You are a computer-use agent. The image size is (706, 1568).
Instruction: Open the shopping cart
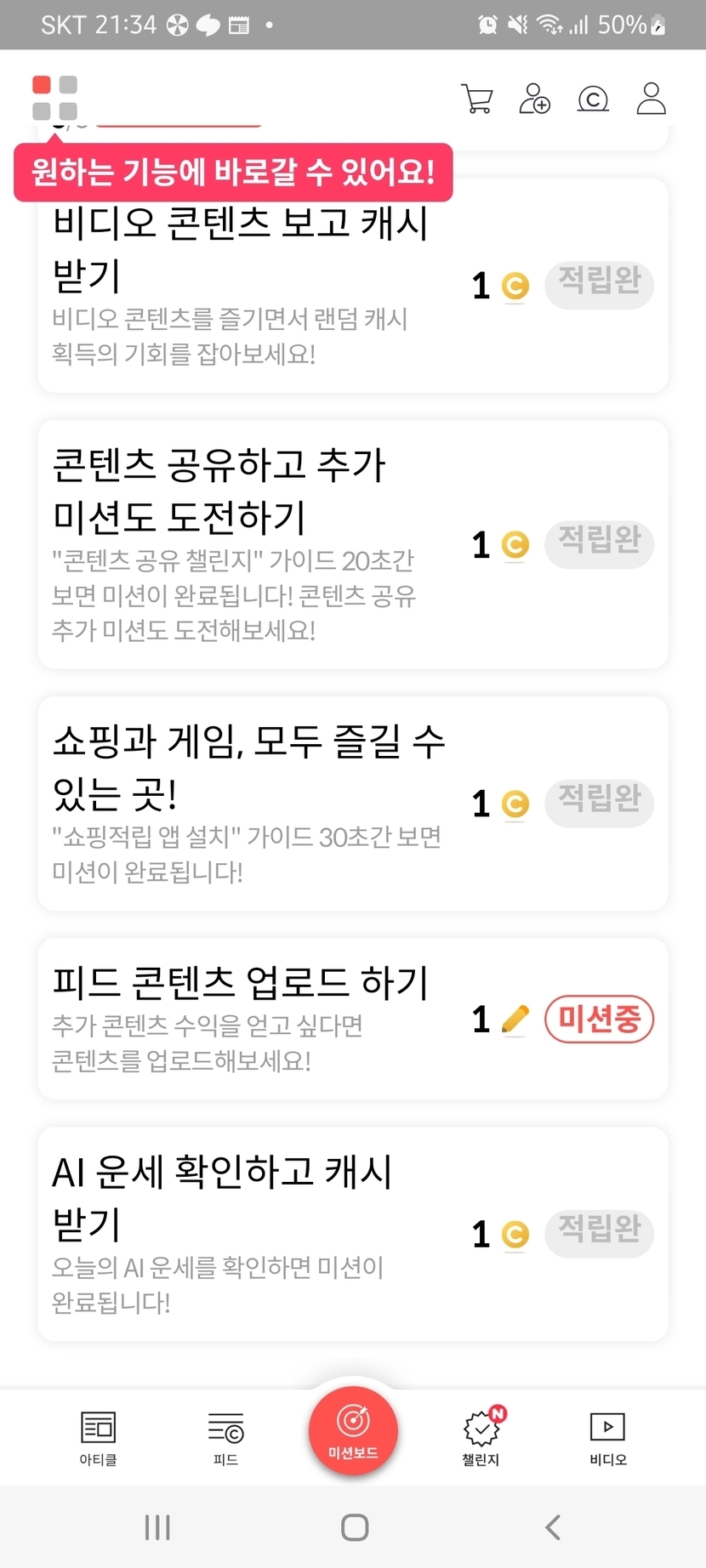(x=477, y=99)
